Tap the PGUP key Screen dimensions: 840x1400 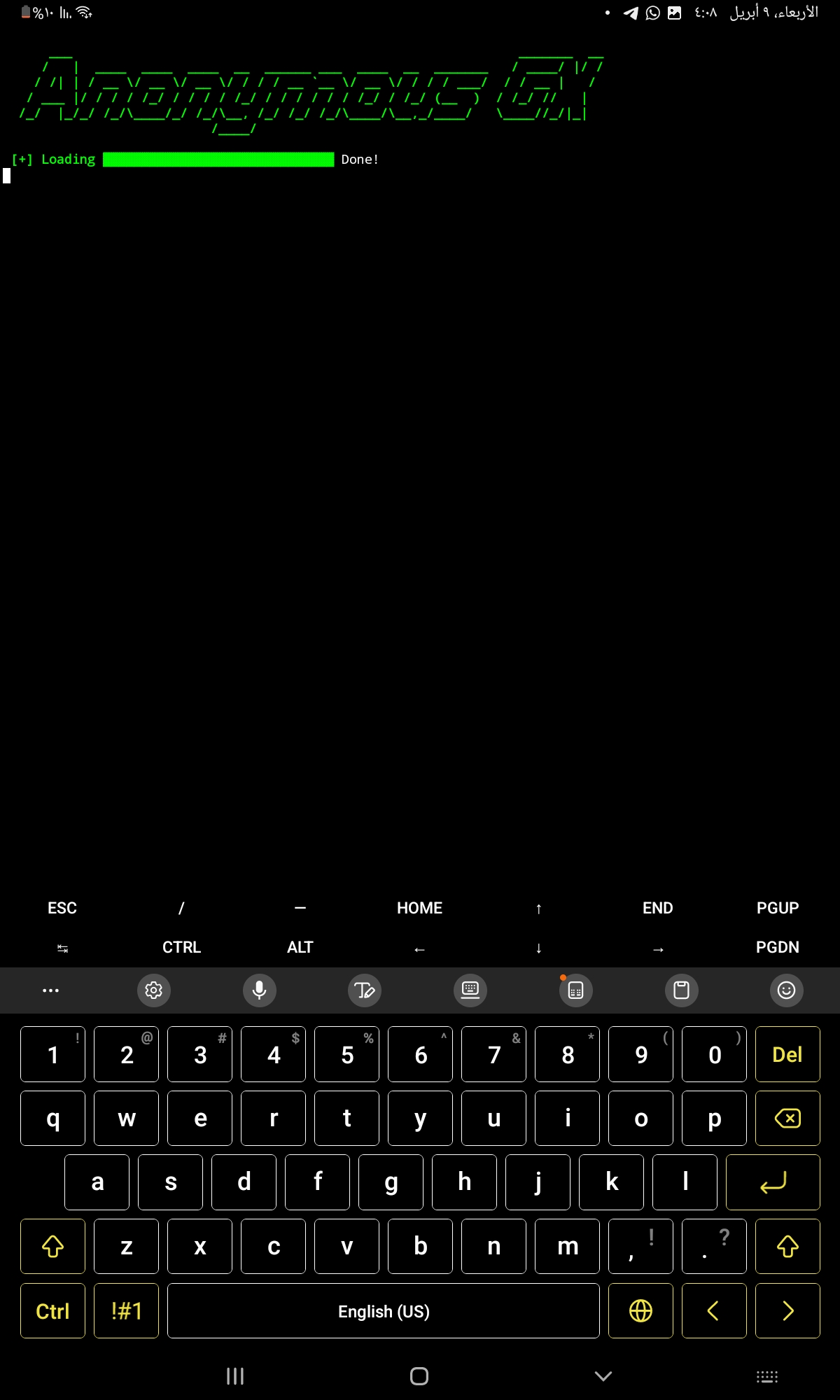pyautogui.click(x=777, y=908)
